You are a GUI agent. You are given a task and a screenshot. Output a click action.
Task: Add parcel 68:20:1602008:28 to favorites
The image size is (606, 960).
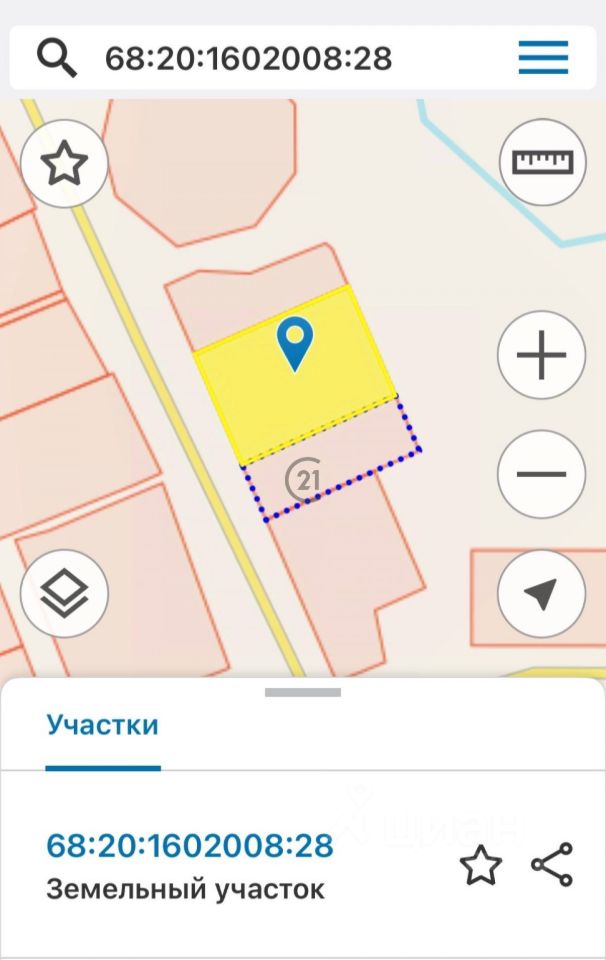pyautogui.click(x=480, y=865)
